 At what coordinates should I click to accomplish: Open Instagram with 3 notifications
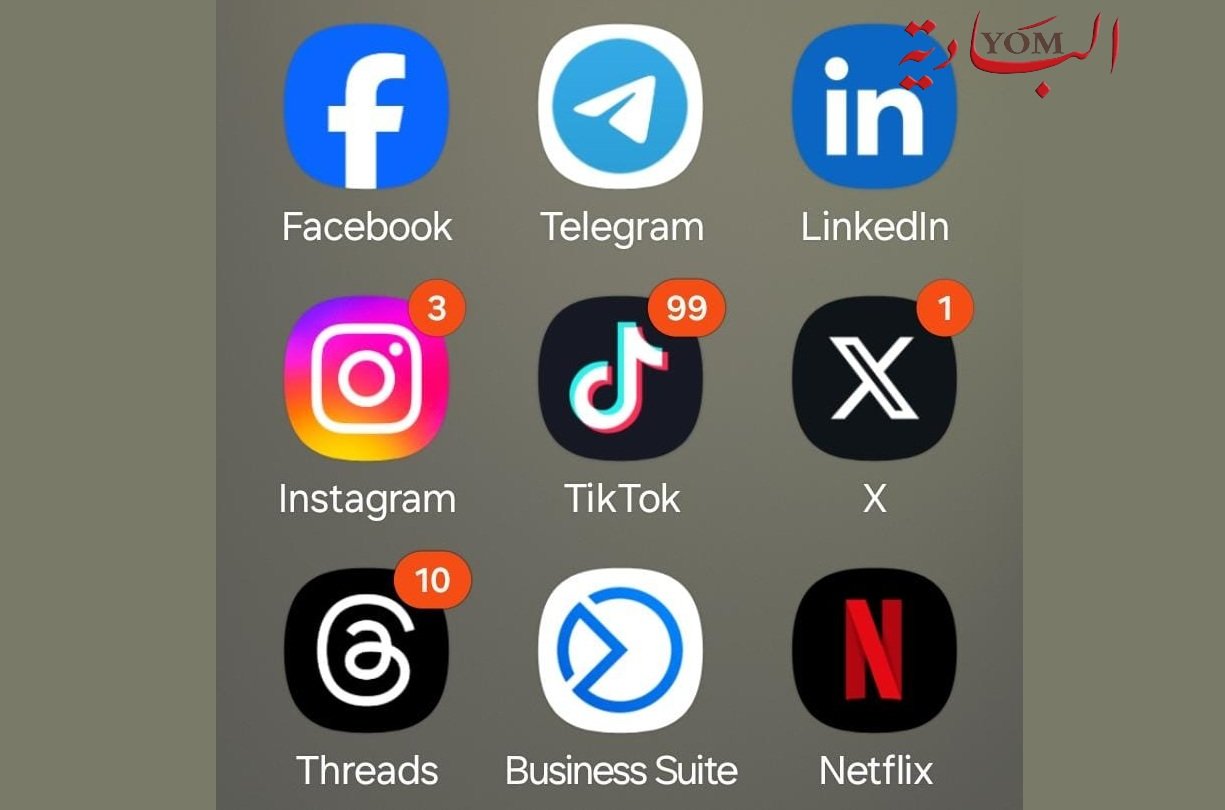[x=366, y=378]
